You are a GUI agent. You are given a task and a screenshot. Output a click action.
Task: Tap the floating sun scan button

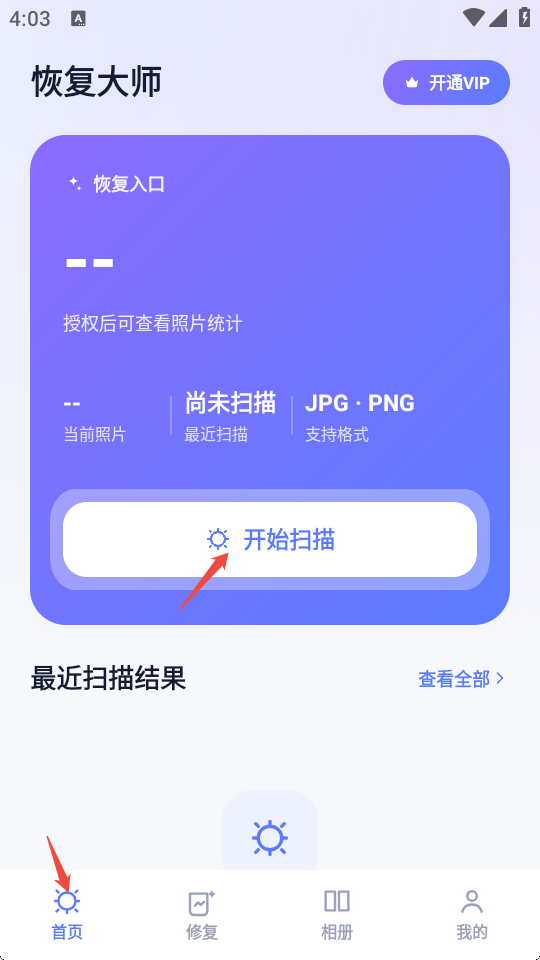coord(270,838)
